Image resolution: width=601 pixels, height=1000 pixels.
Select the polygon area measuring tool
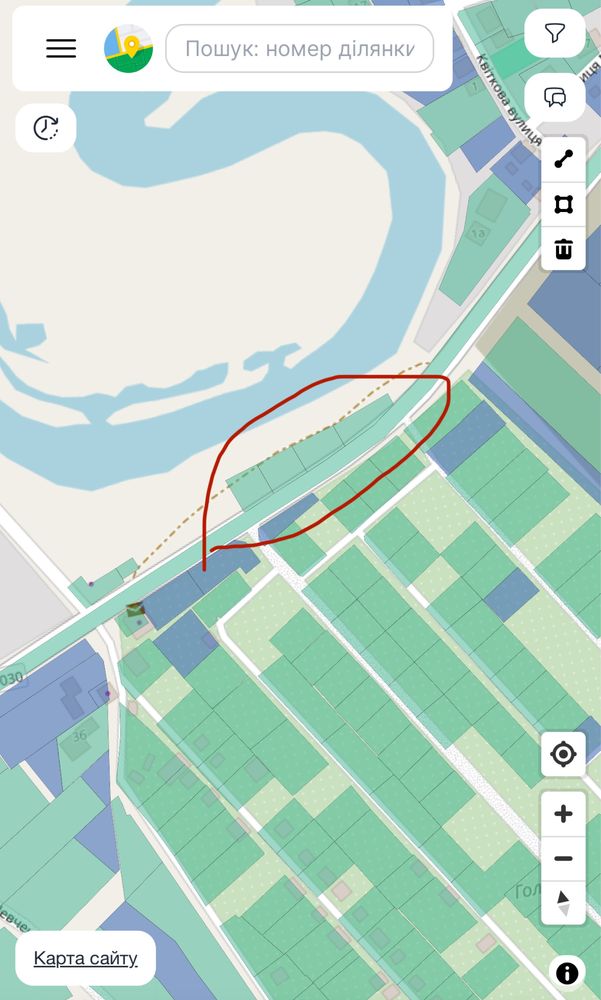(x=563, y=204)
